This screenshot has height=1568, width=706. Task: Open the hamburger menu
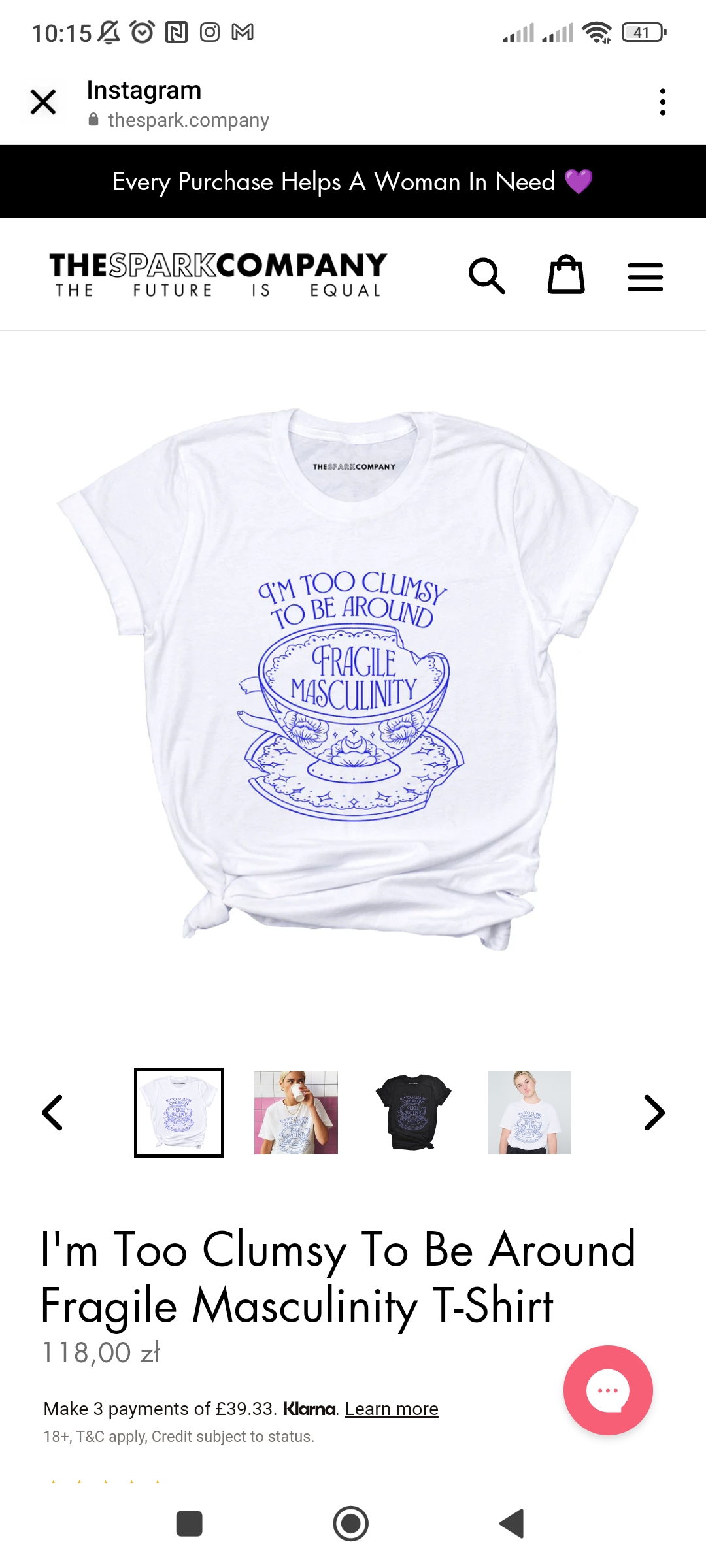coord(645,277)
